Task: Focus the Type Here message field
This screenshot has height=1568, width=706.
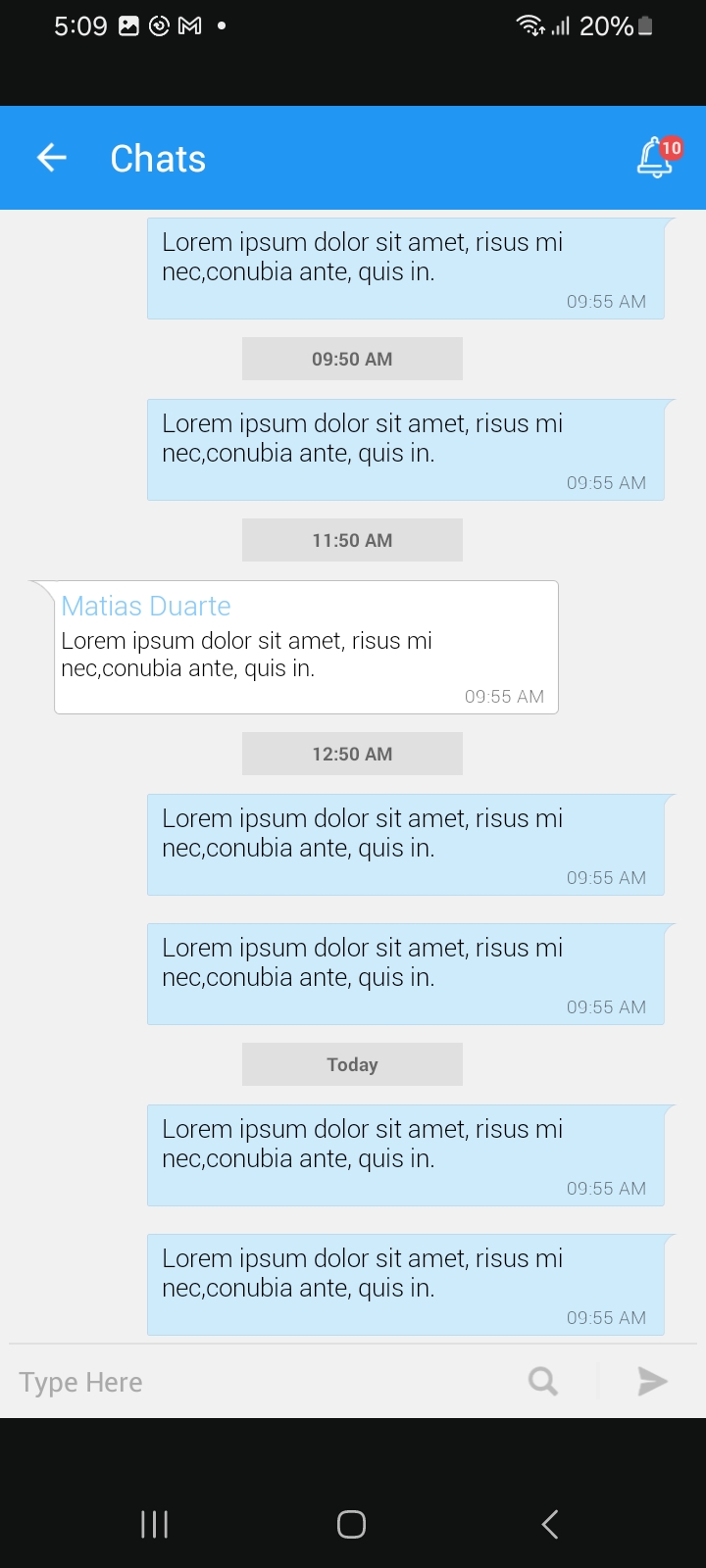Action: click(x=255, y=1382)
